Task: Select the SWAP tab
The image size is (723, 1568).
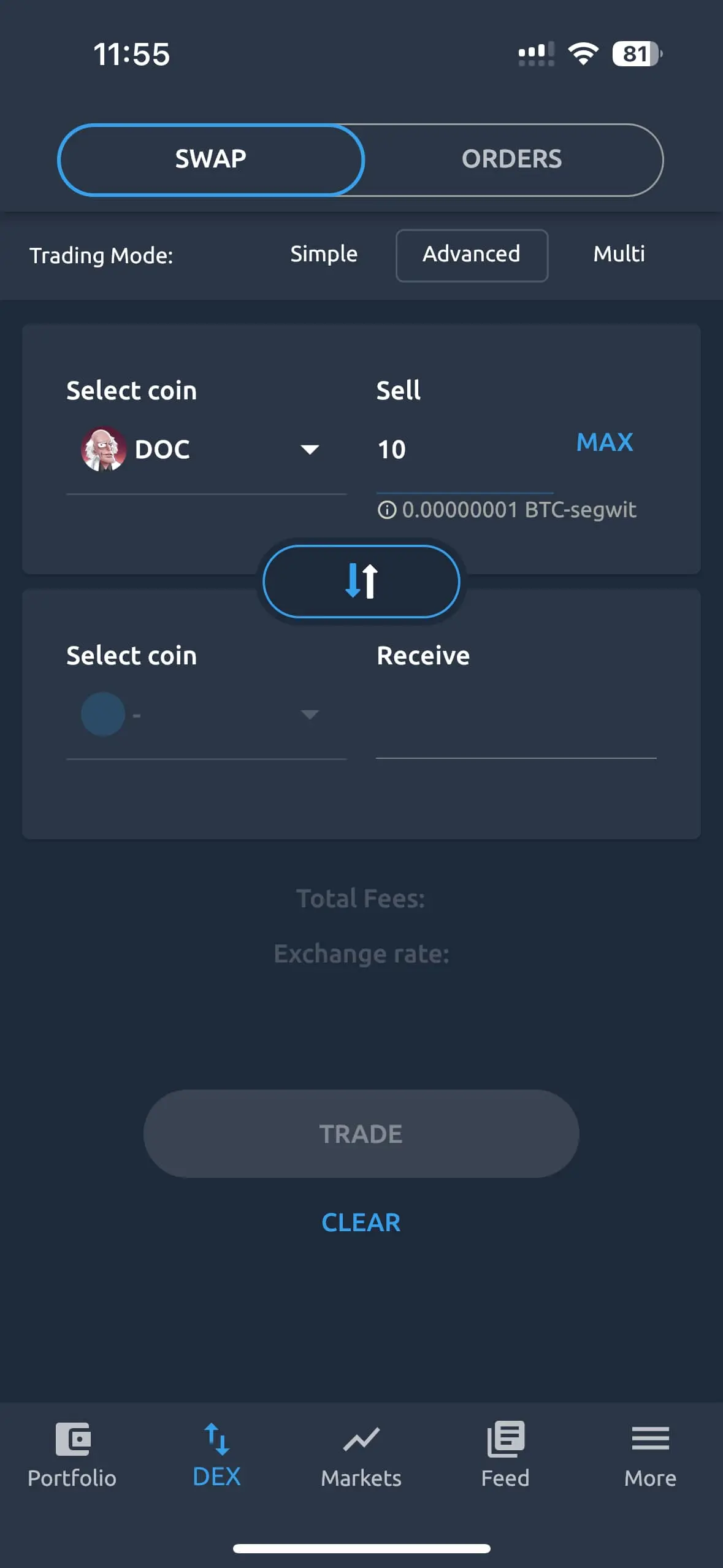Action: (x=210, y=159)
